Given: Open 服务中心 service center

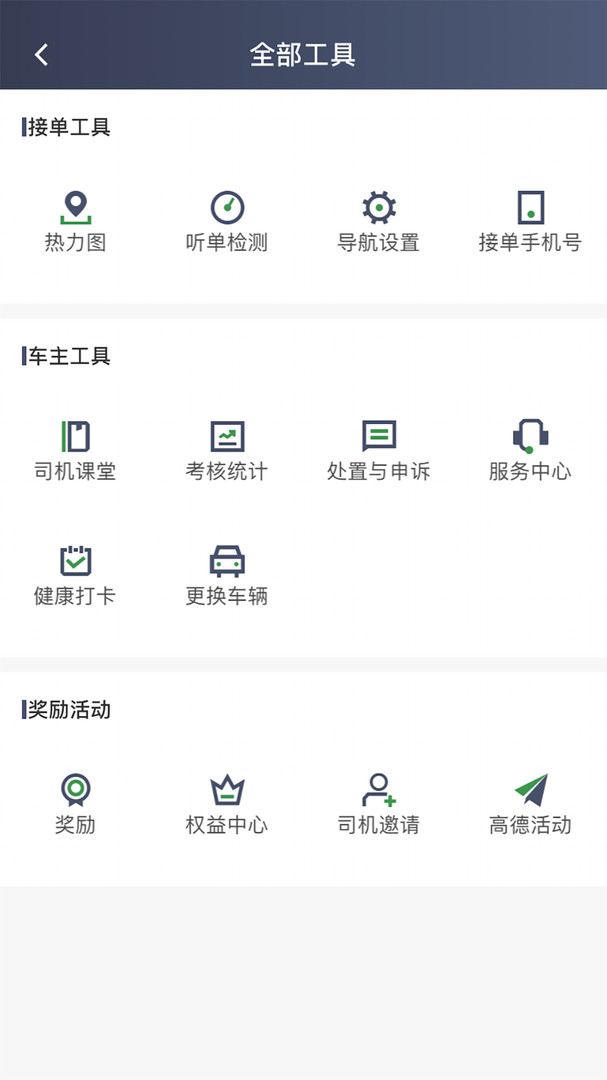Looking at the screenshot, I should coord(530,450).
